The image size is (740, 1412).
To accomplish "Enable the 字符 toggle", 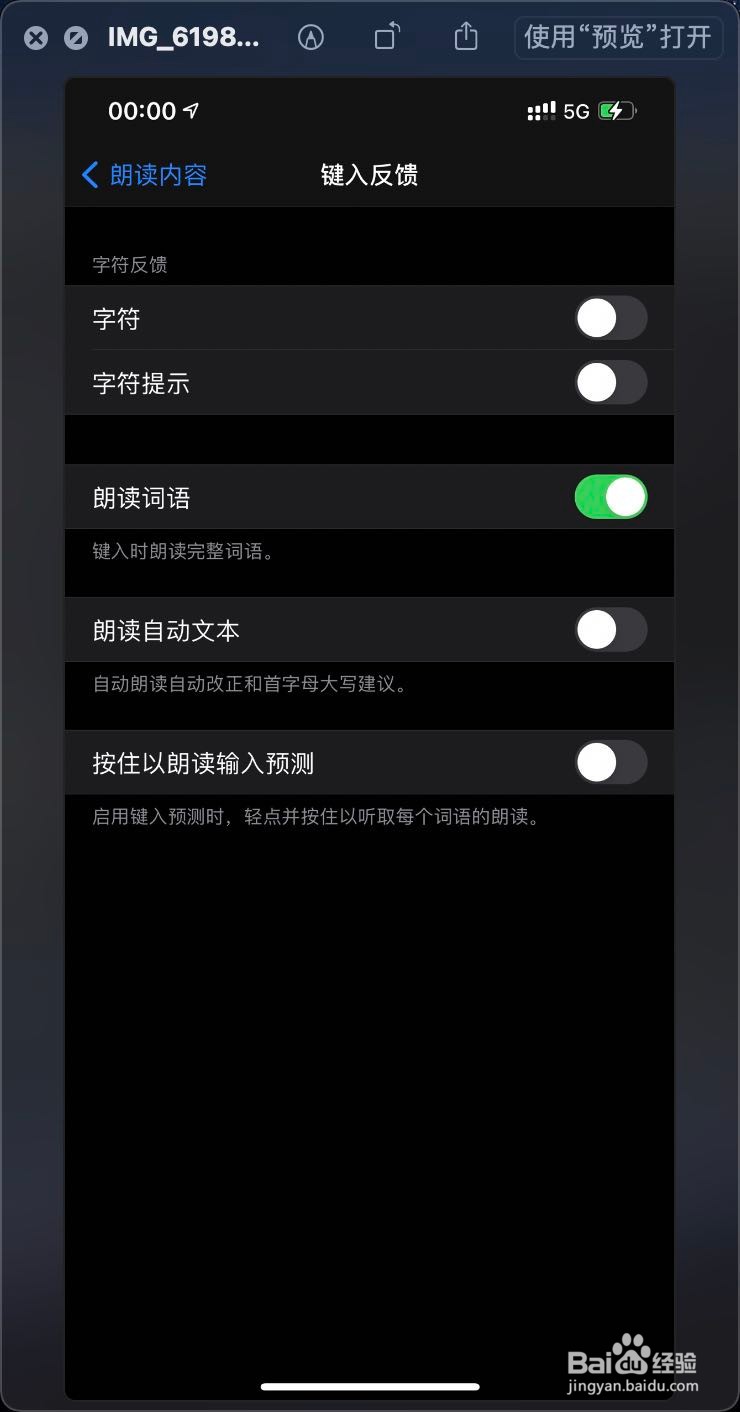I will click(611, 318).
